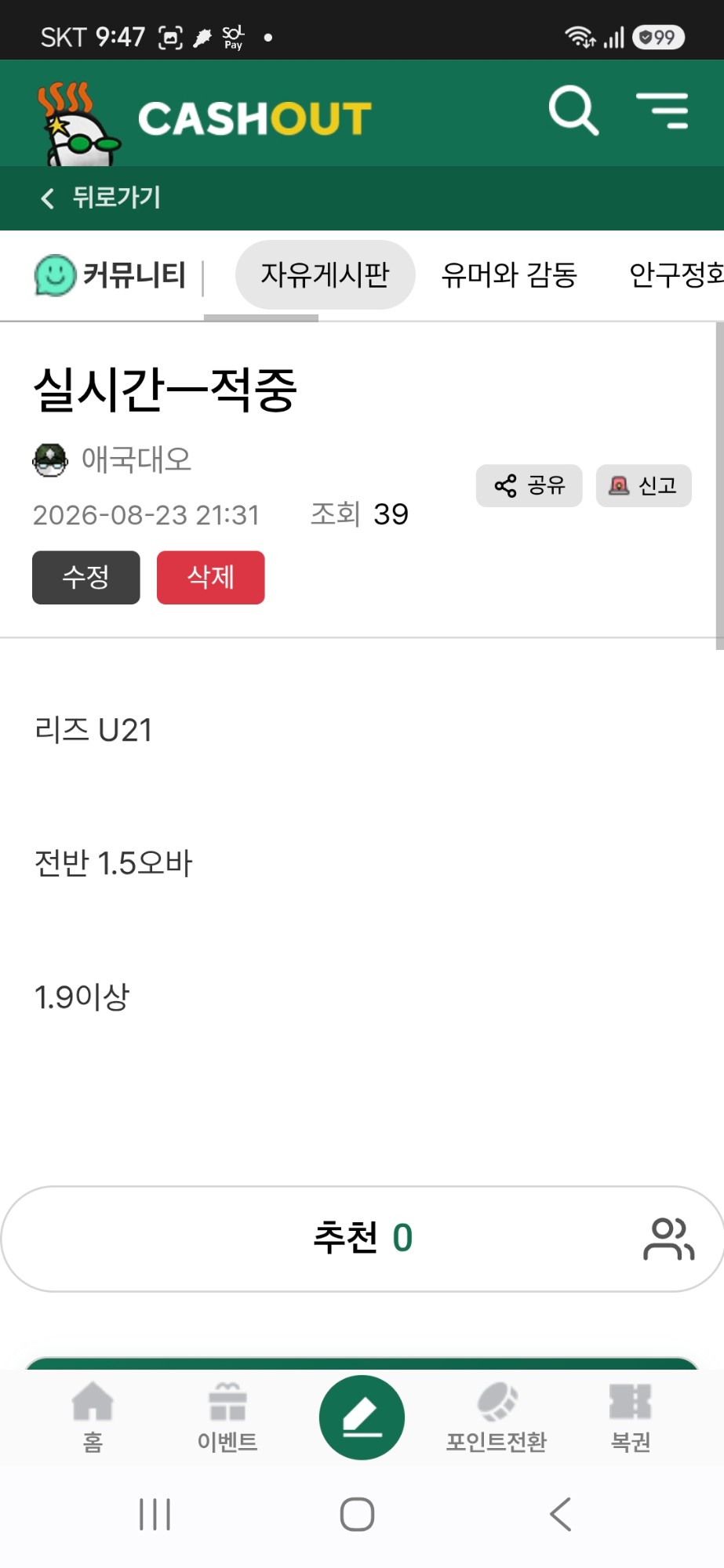Select the 자유게시판 tab
Viewport: 724px width, 1568px height.
[325, 274]
